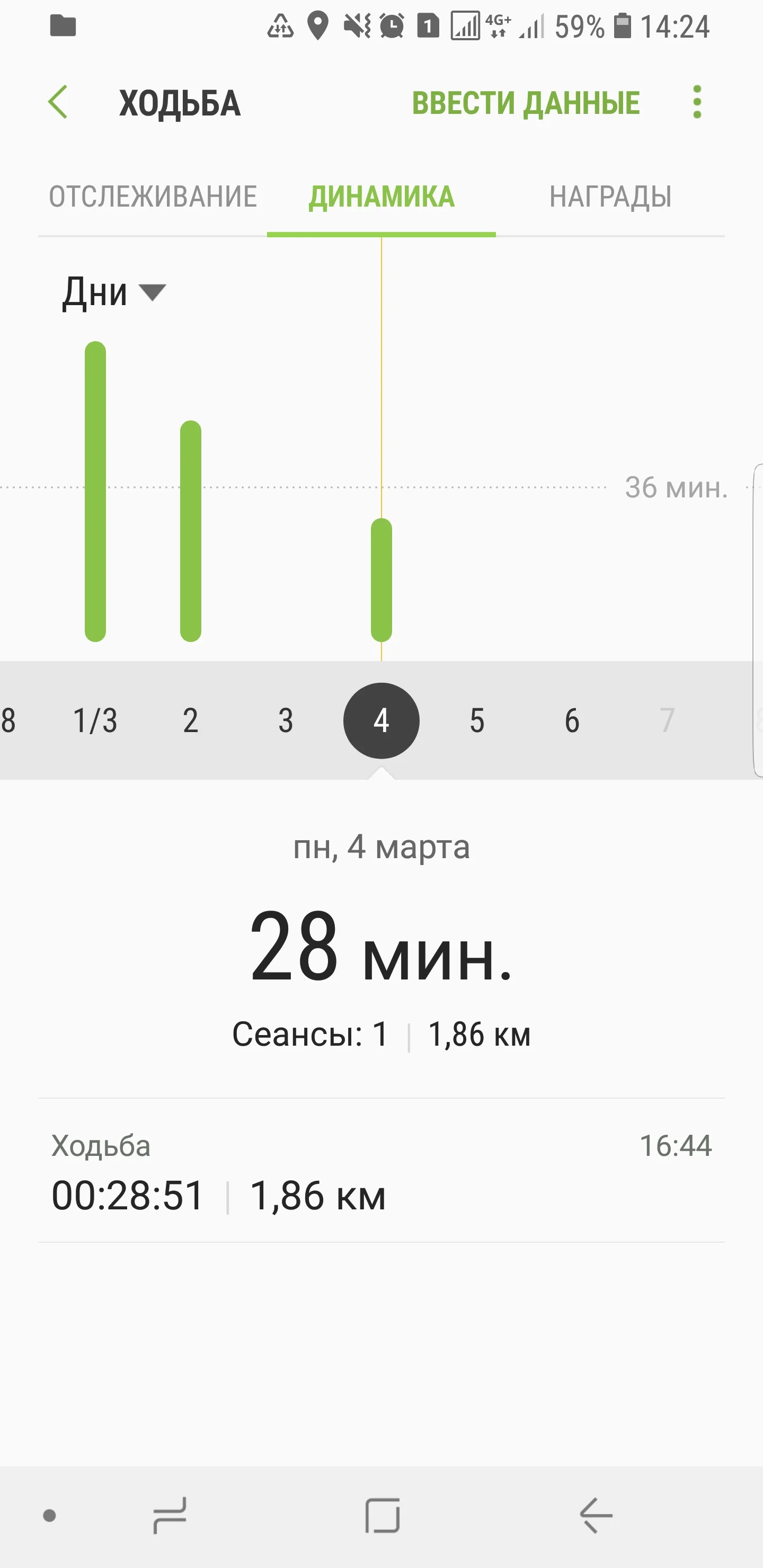Switch to the НАГРАДЫ tab
Screen dimensions: 763x1568
click(610, 197)
